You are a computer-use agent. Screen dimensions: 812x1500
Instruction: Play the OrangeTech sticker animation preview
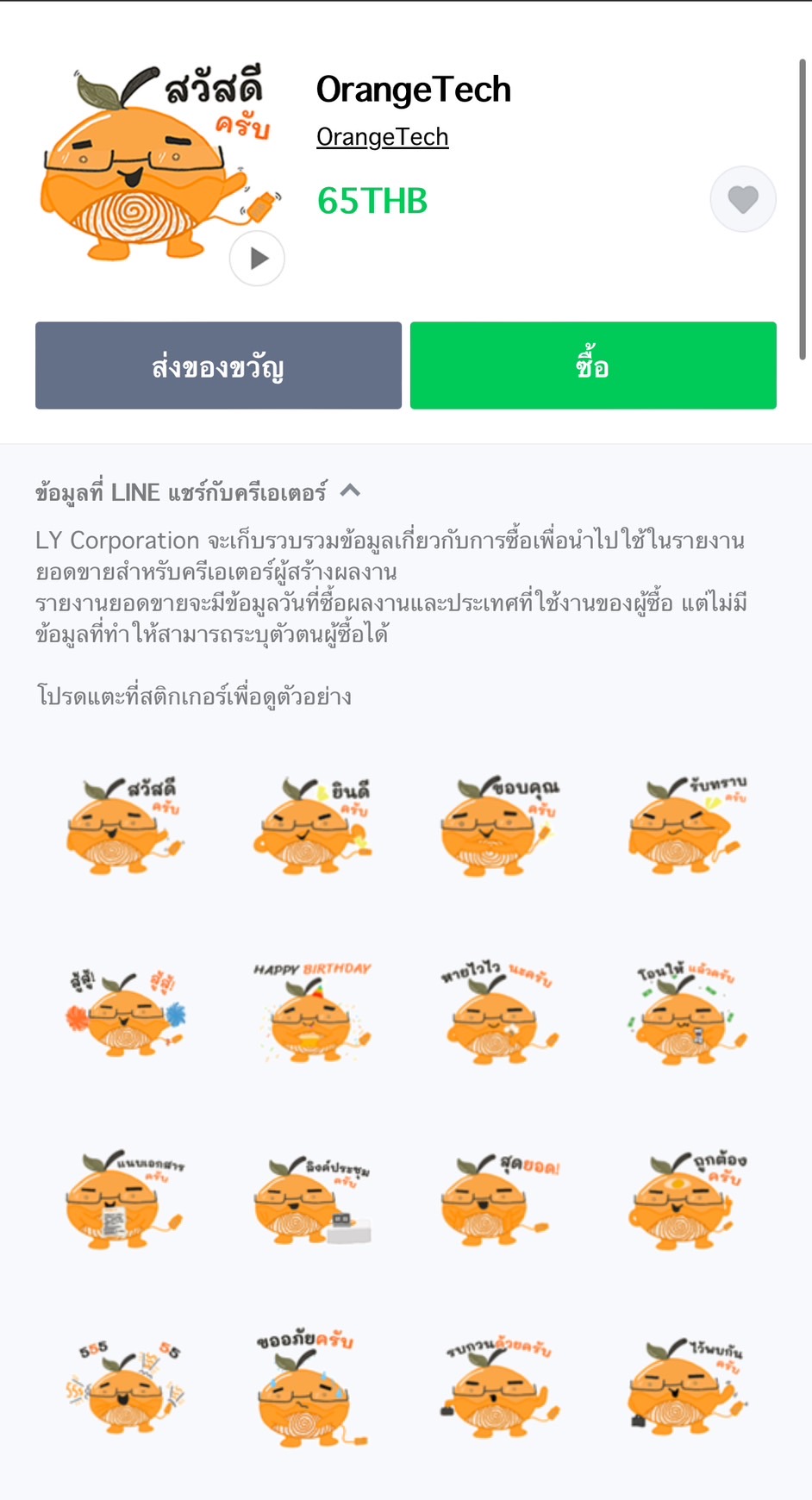pos(257,258)
